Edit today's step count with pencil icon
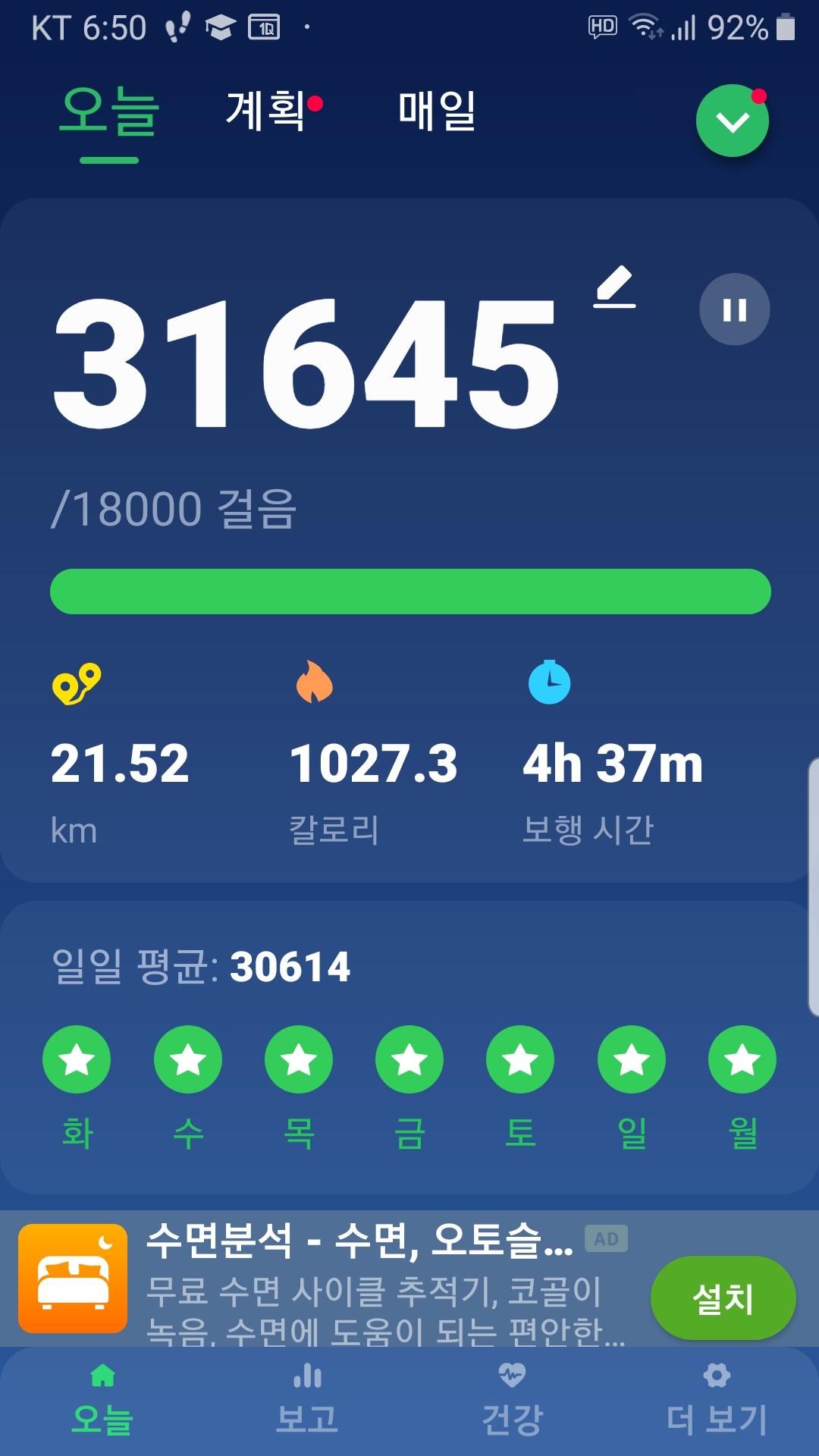The image size is (819, 1456). (x=614, y=287)
